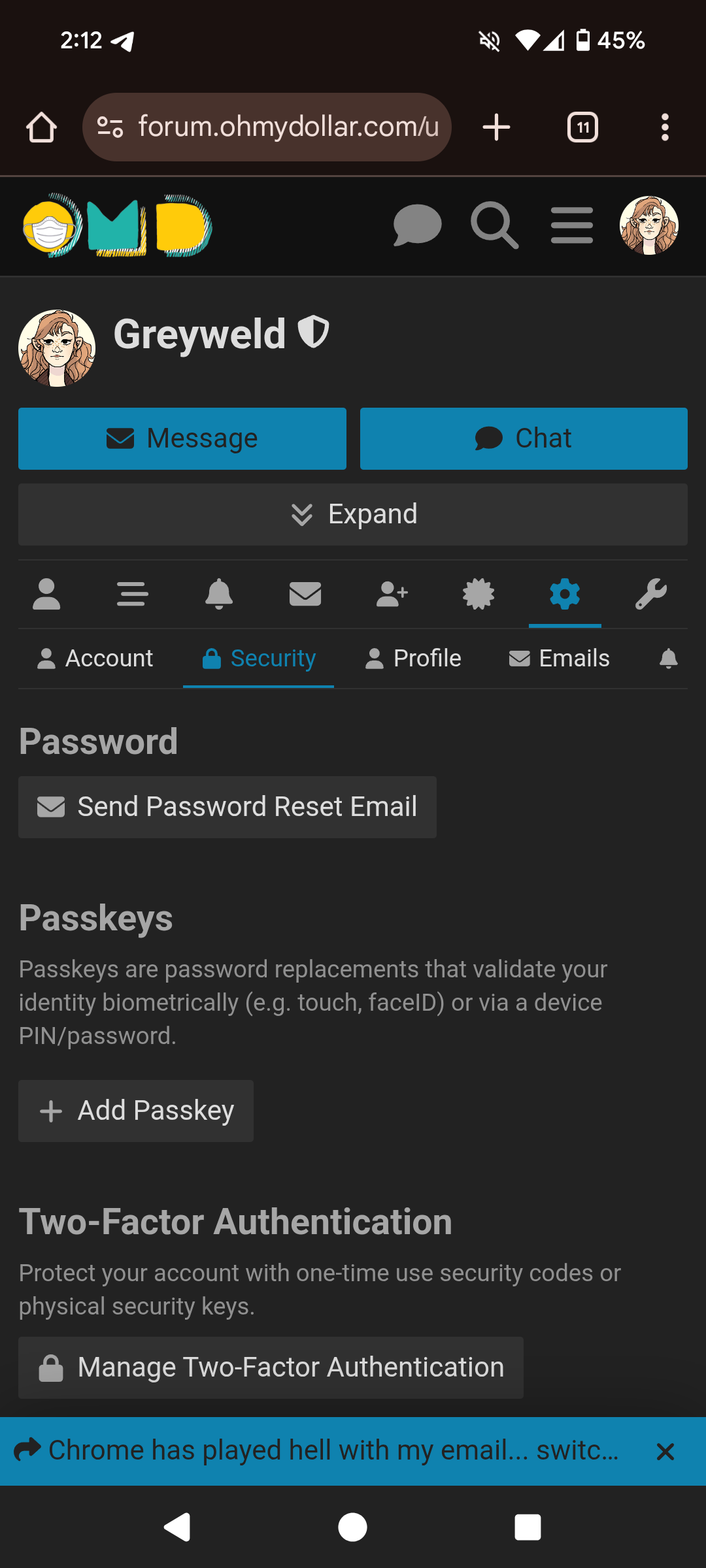Add a new passkey
Image resolution: width=706 pixels, height=1568 pixels.
[x=136, y=1111]
